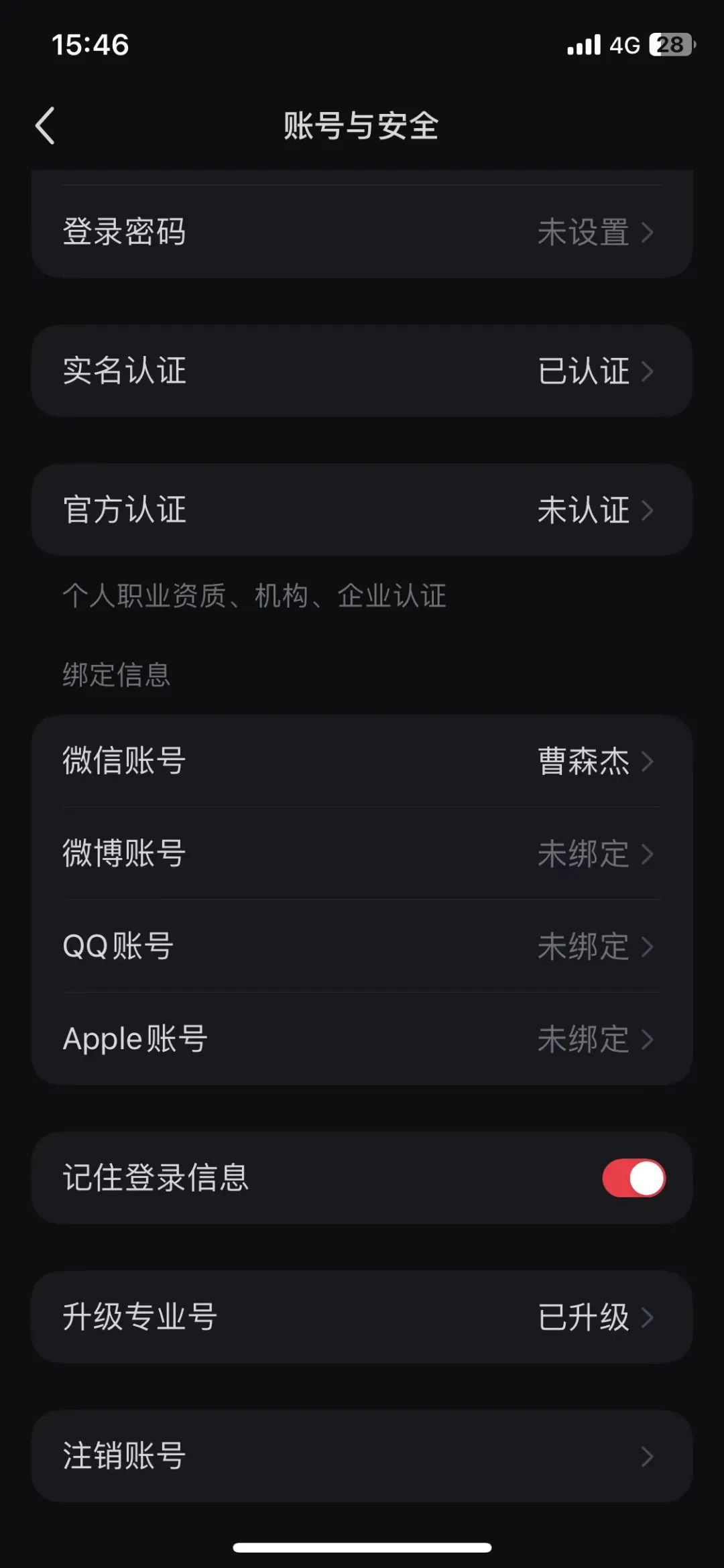
Task: Open 升级专业号 details
Action: point(362,1317)
